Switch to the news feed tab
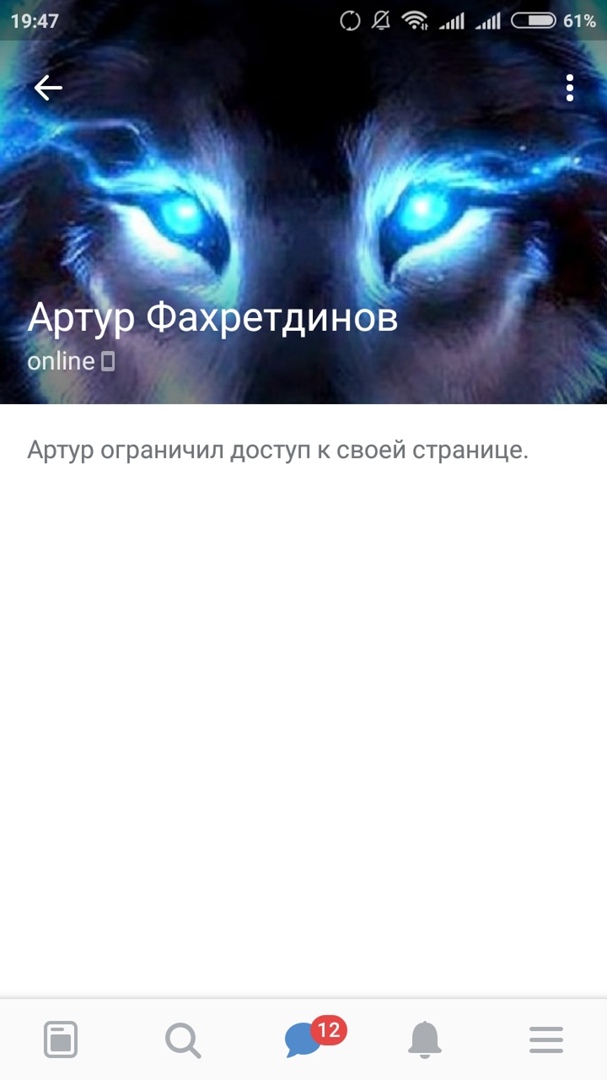 tap(61, 1040)
